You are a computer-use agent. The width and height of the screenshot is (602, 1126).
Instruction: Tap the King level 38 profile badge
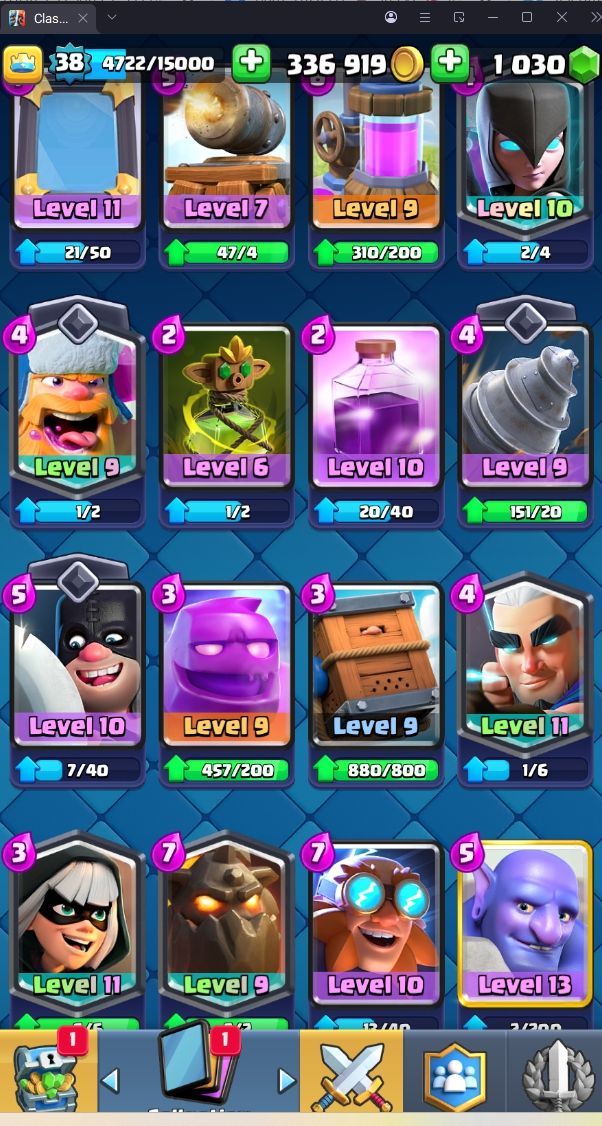coord(67,64)
